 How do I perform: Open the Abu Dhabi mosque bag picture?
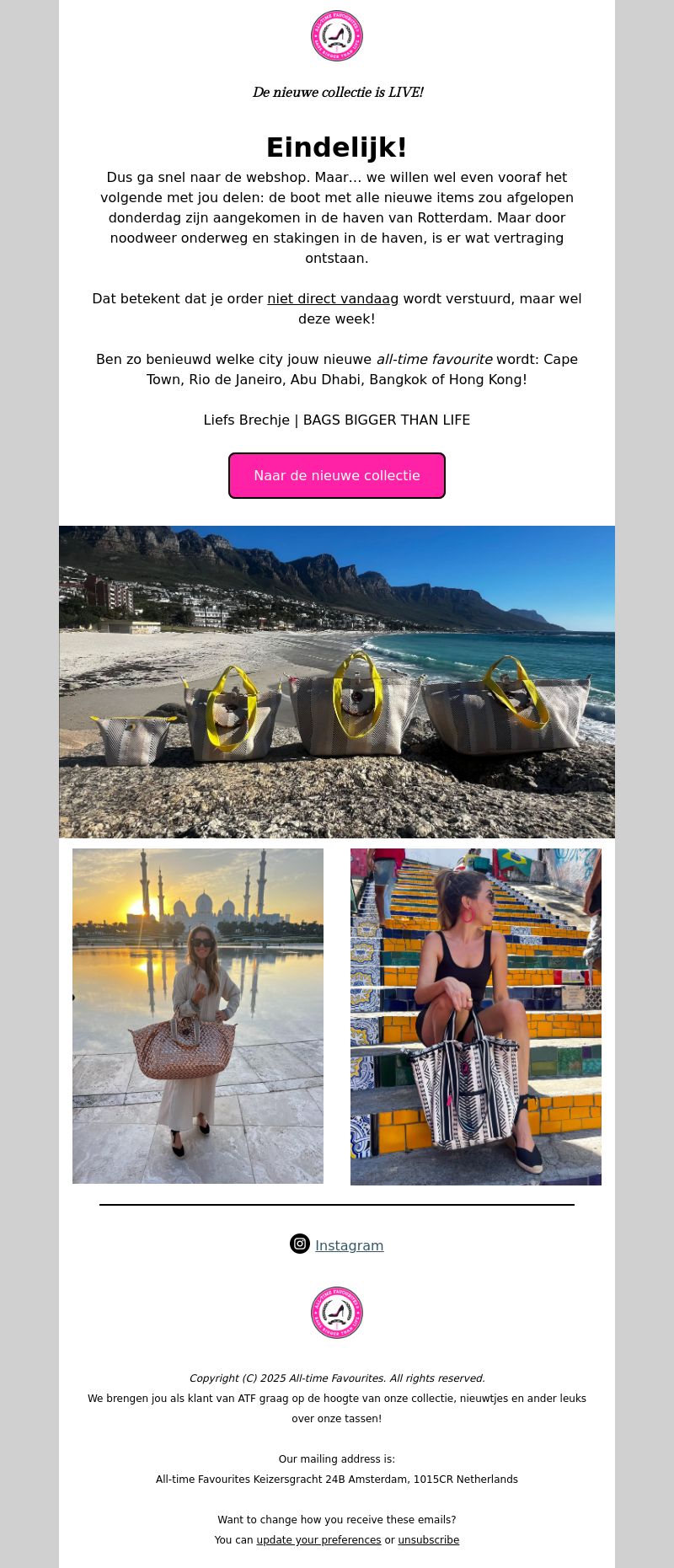[198, 1015]
